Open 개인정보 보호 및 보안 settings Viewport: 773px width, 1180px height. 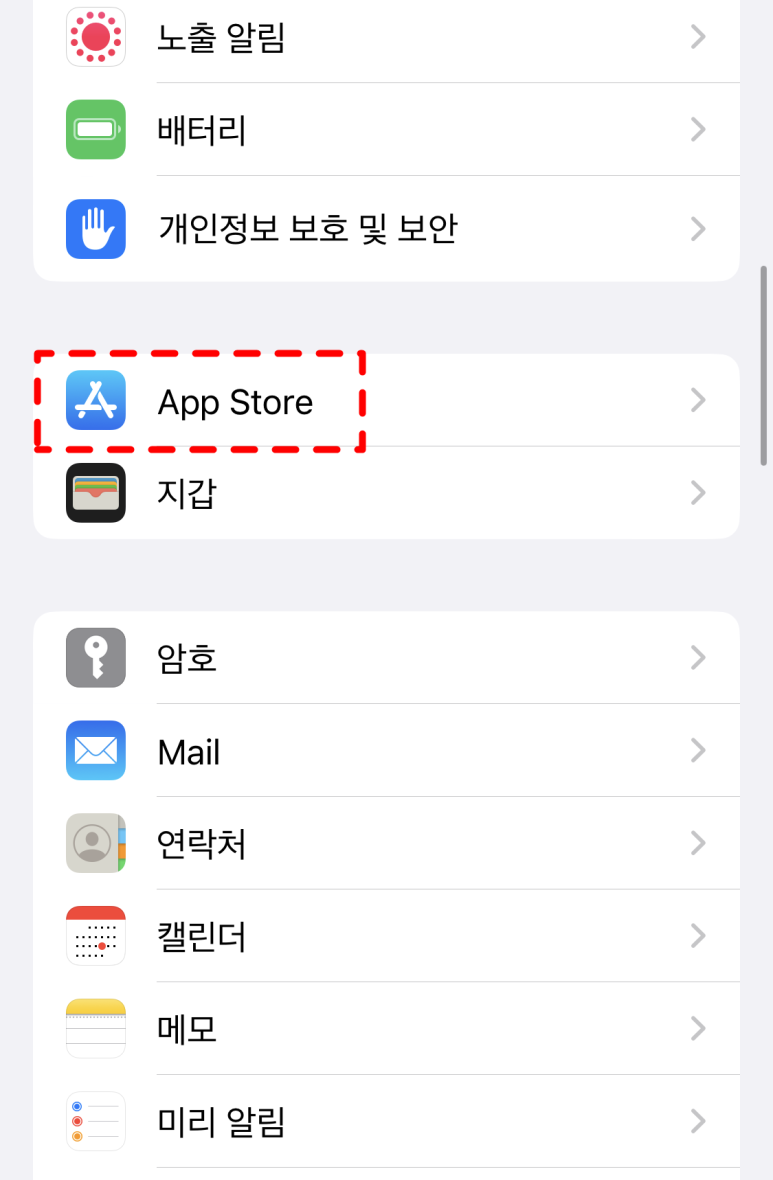pyautogui.click(x=386, y=229)
